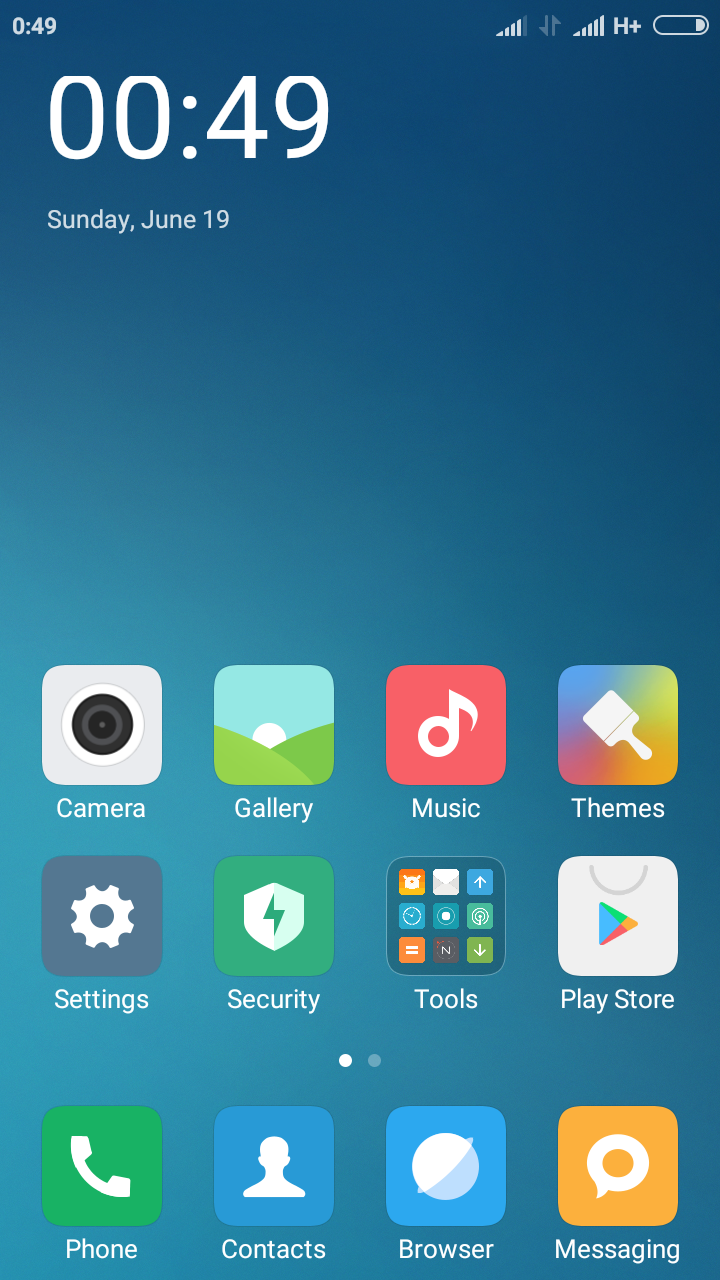
Task: Open the Camera app
Action: pos(102,725)
